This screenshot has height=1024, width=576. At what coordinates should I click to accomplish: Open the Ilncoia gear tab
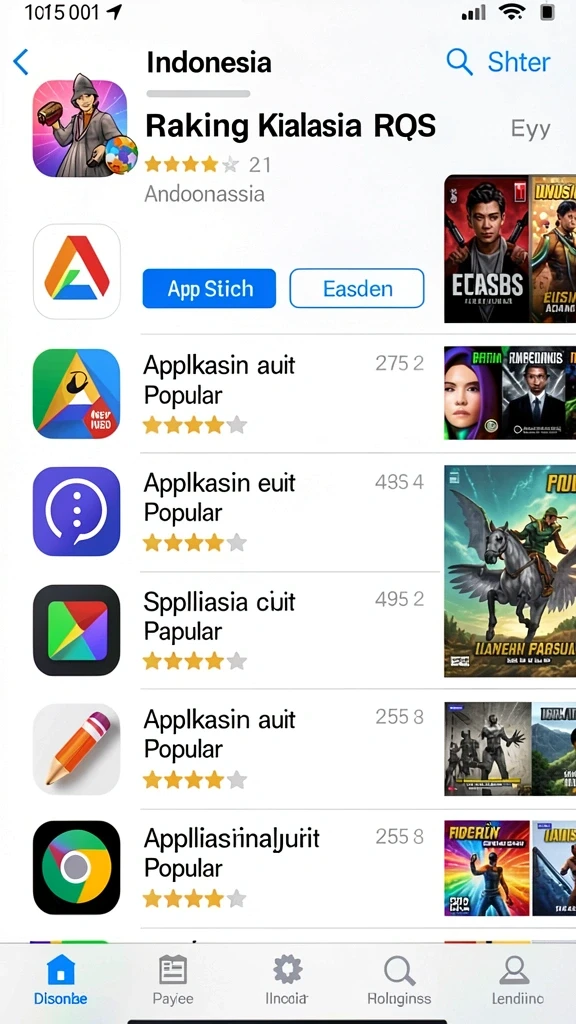click(287, 979)
